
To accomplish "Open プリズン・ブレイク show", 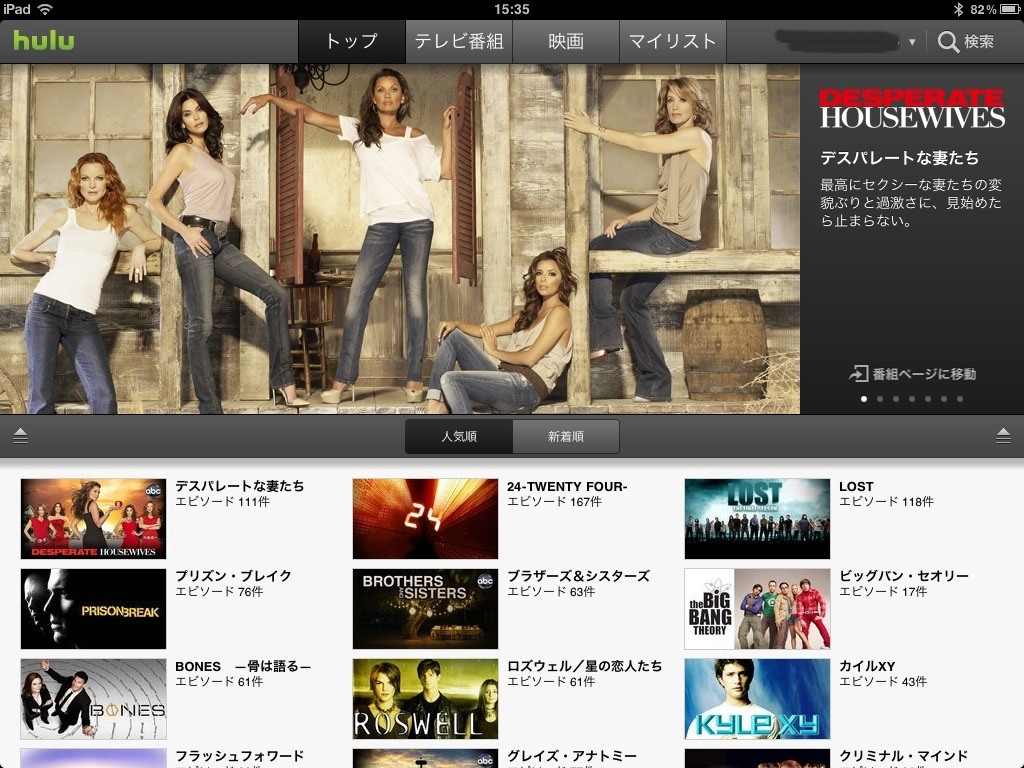I will pyautogui.click(x=93, y=608).
